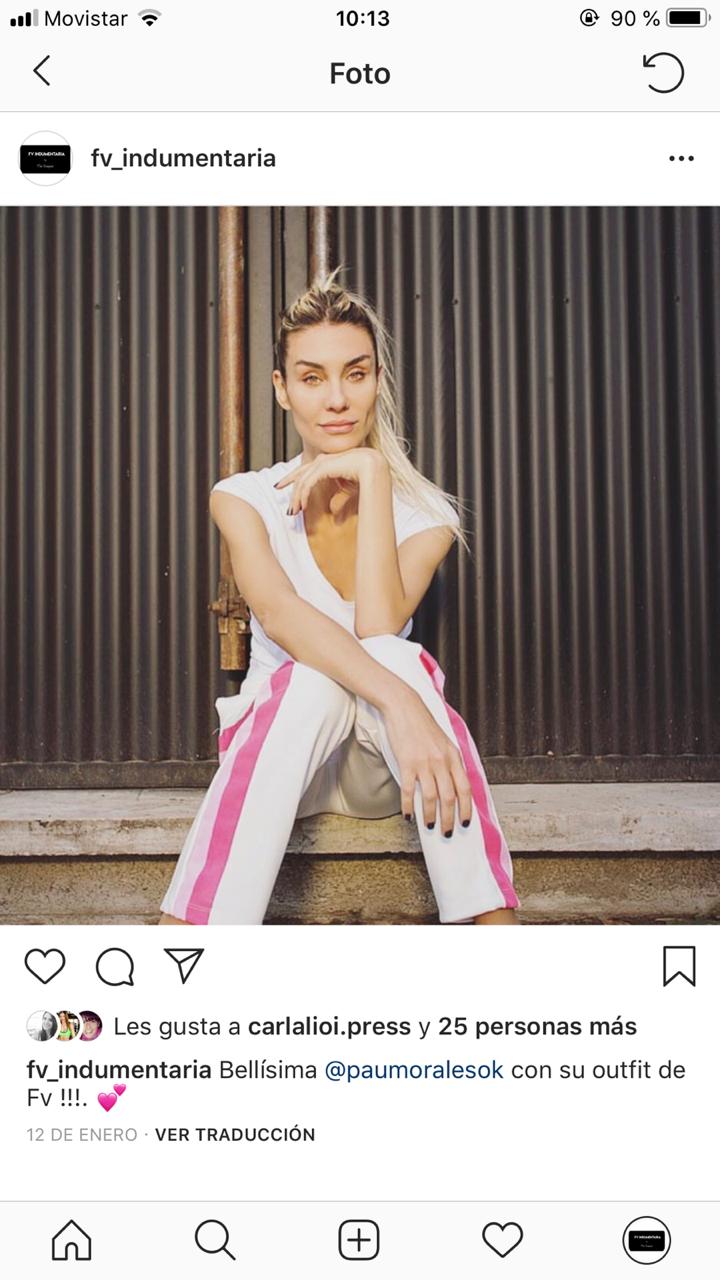This screenshot has height=1280, width=720.
Task: Tap fv_indumentaria avatar in post header
Action: coord(46,158)
